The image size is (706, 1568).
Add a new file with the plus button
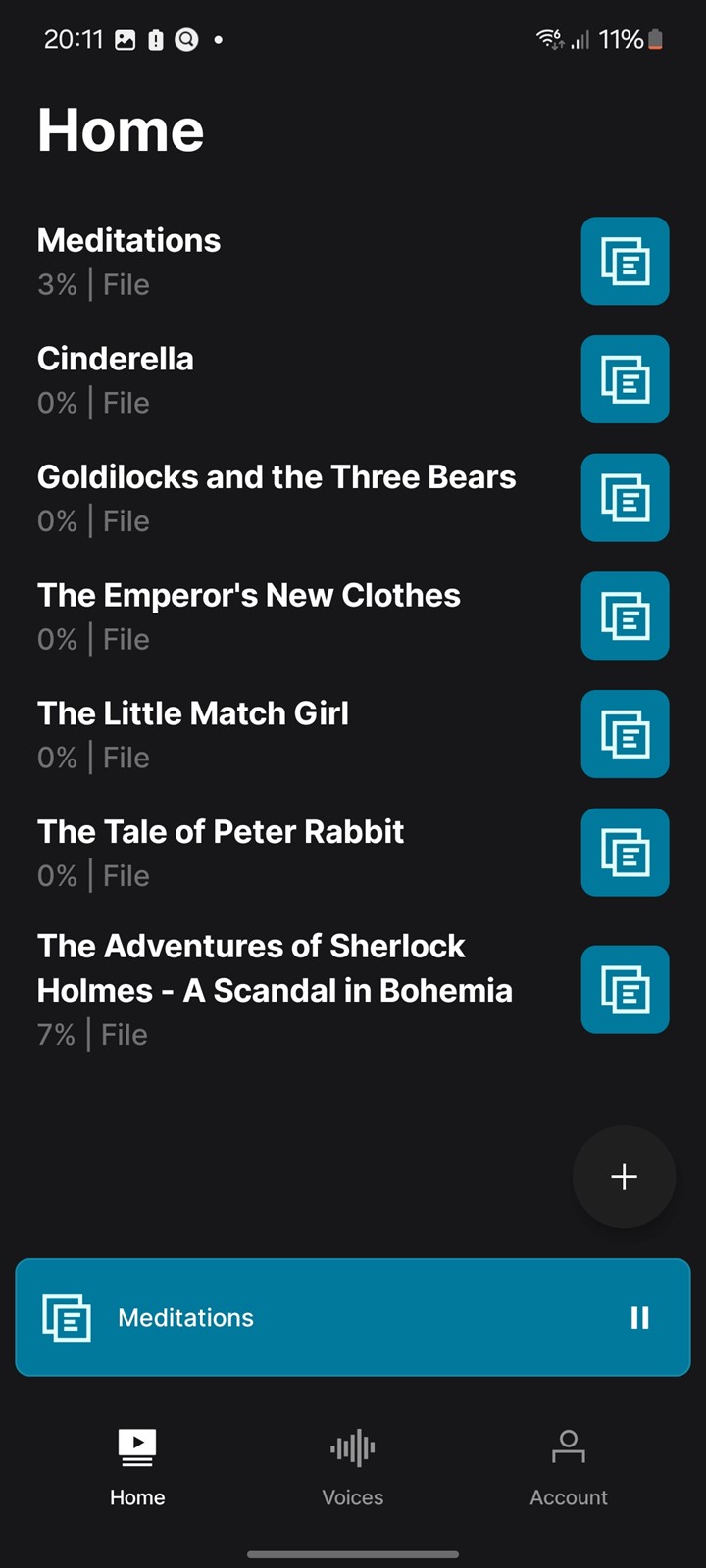(x=624, y=1176)
